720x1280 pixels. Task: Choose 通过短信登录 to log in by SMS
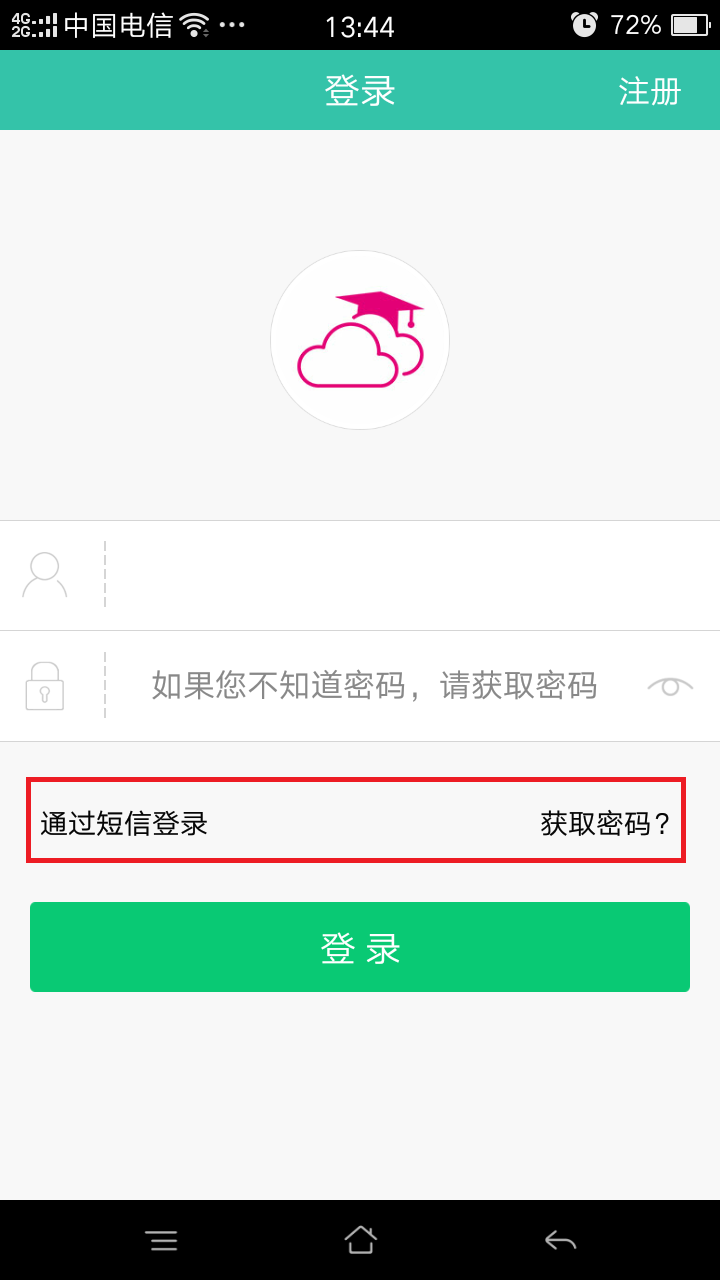pos(124,823)
